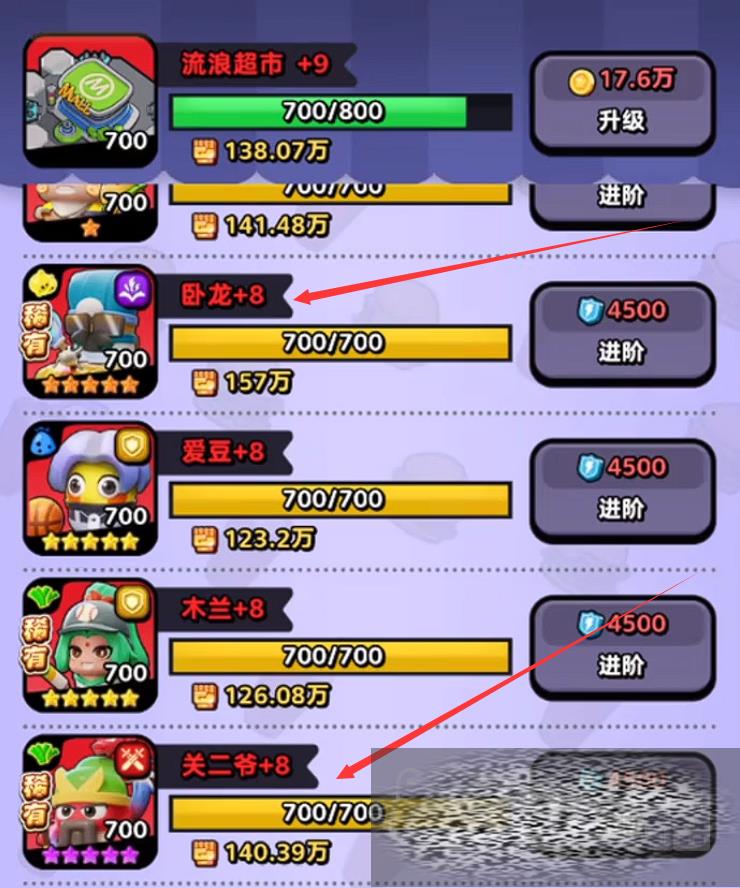Tap the 进阶 button for 卧龙
The image size is (740, 888).
point(622,333)
